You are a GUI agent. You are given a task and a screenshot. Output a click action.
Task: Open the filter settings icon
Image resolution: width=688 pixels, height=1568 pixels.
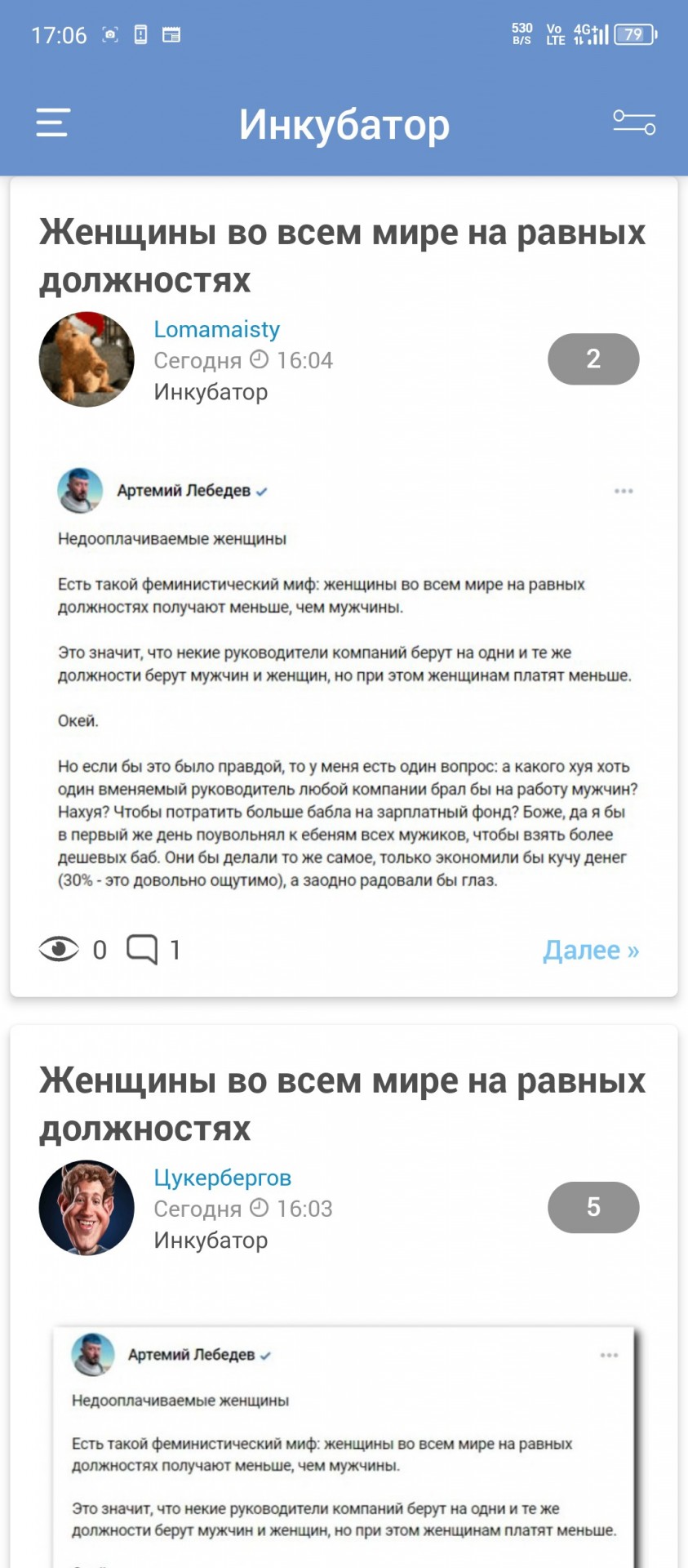[x=634, y=122]
